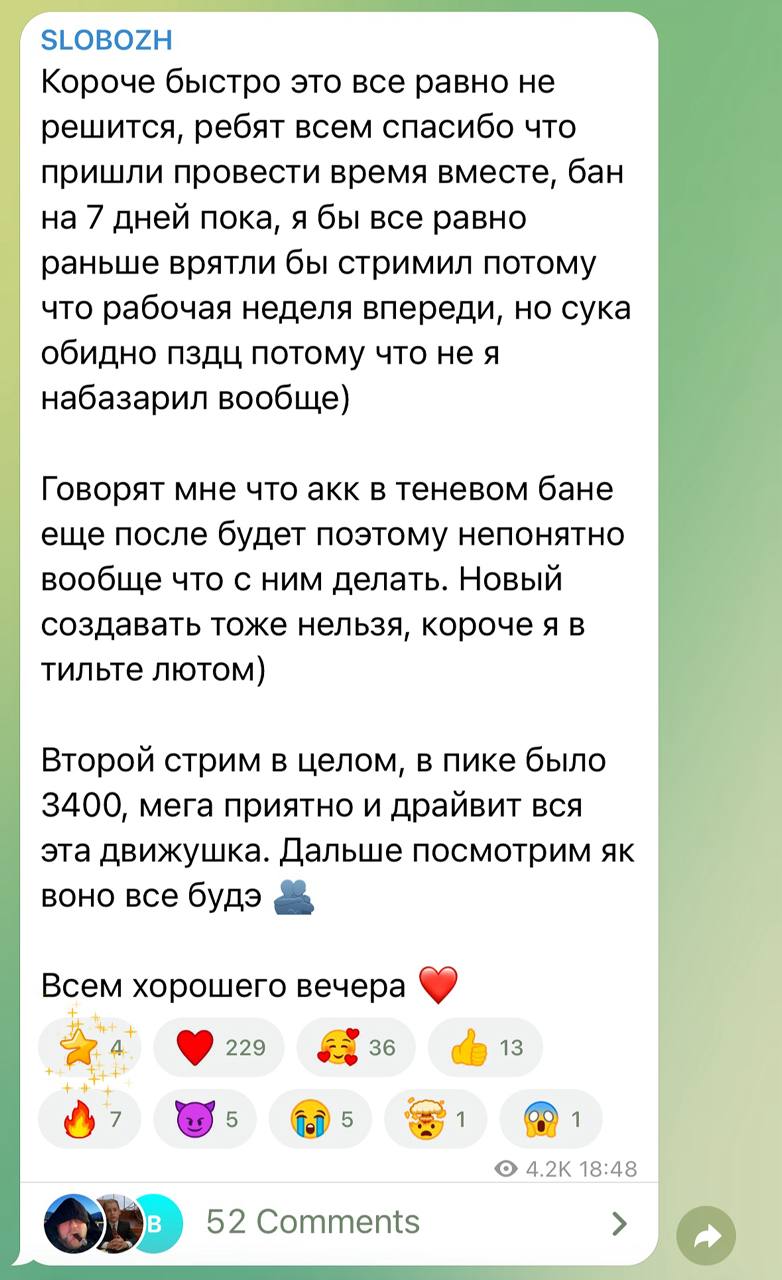
Task: Add a star reaction with 4 count
Action: [x=90, y=1048]
